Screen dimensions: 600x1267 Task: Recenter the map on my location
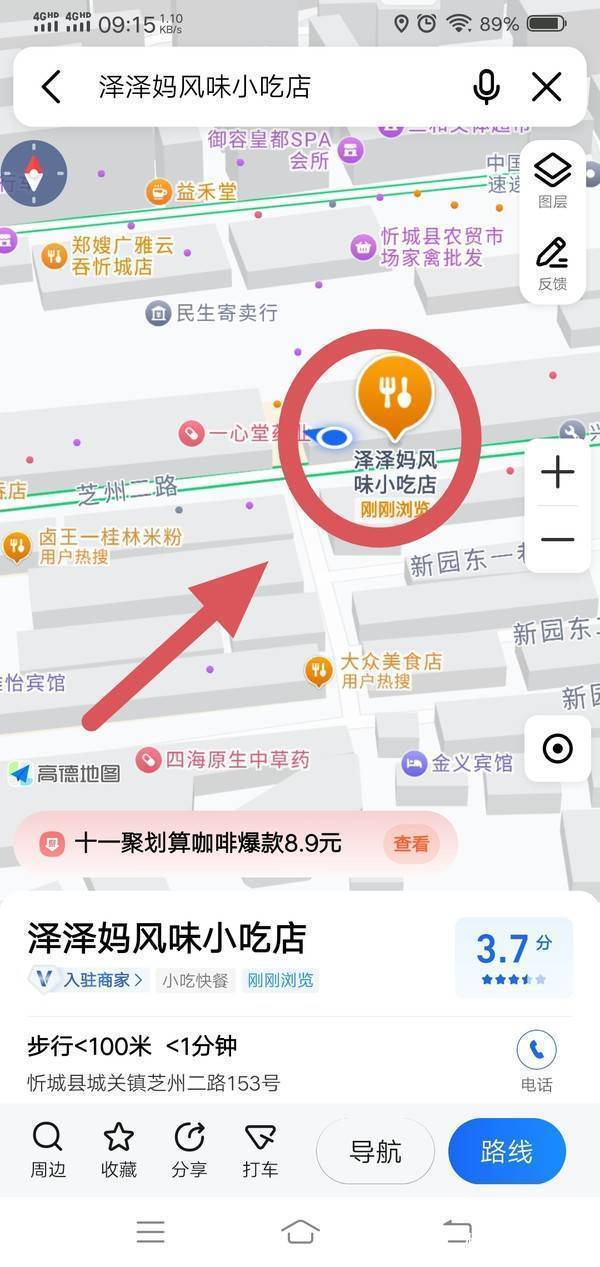(x=557, y=748)
